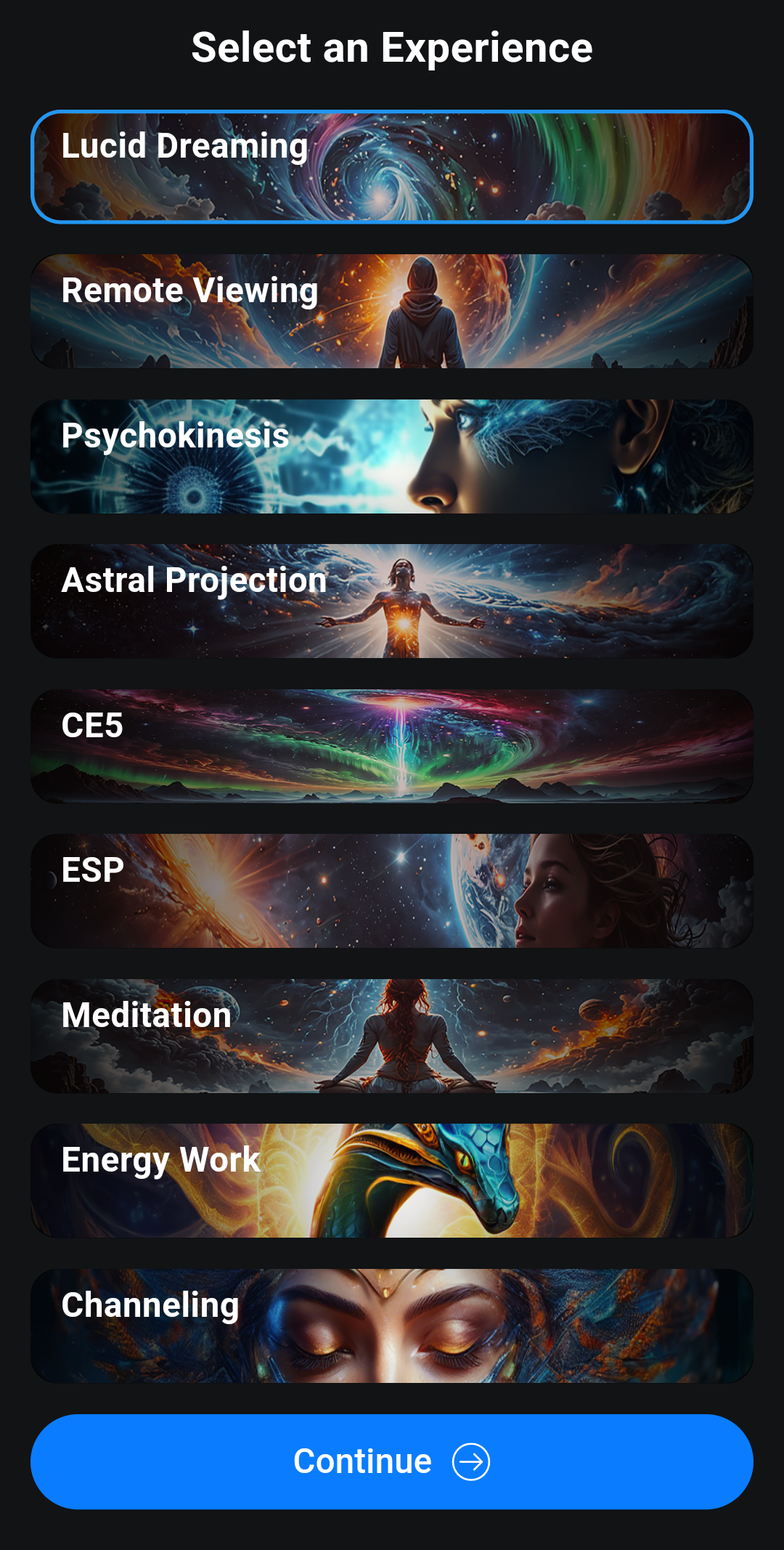Viewport: 784px width, 1550px height.
Task: Pick the Psychokinesis experience
Action: tap(392, 456)
